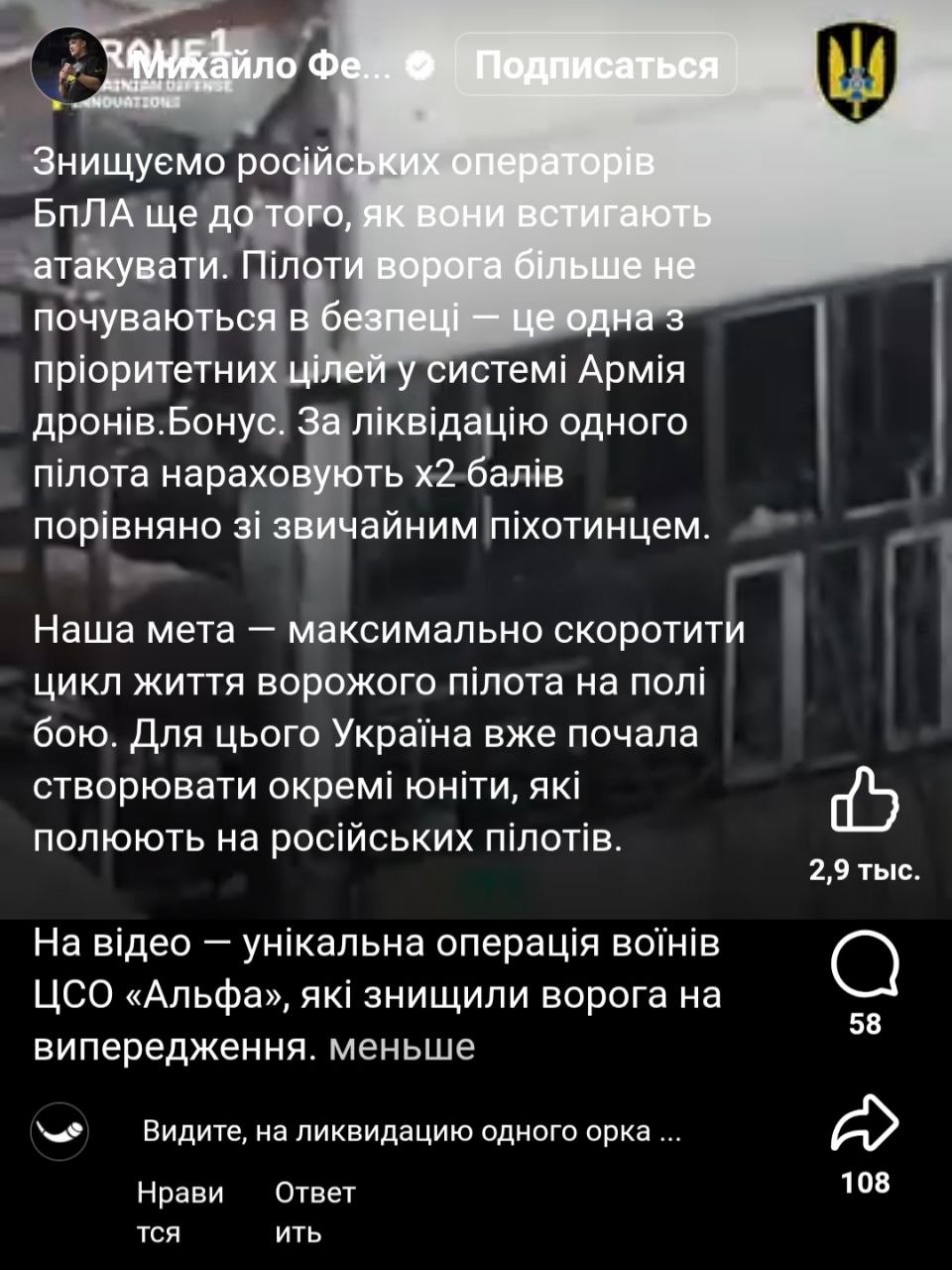
Task: Open the commenter's profile picture
Action: pos(60,1130)
